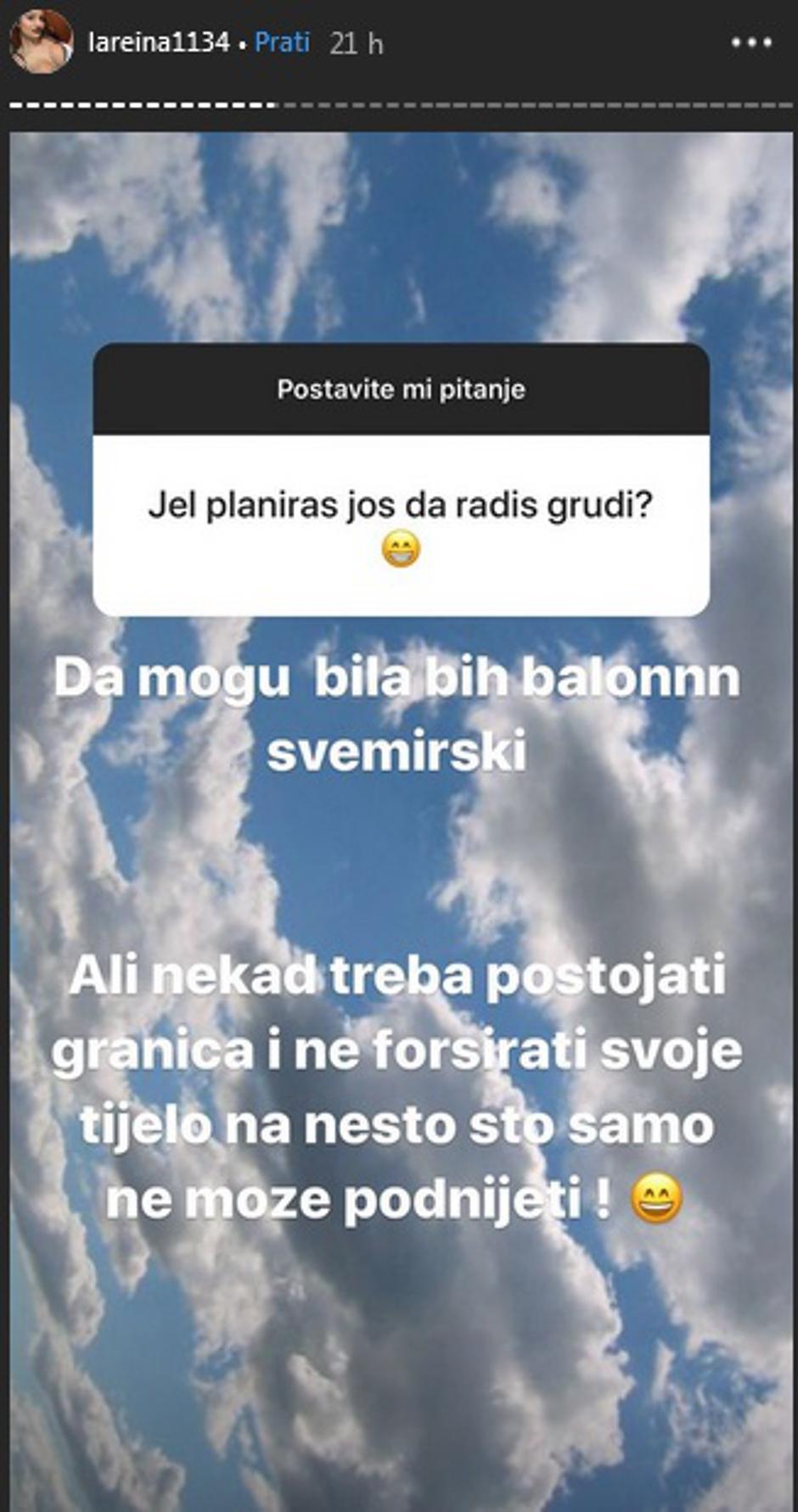Follow the account via Prati

click(x=282, y=42)
